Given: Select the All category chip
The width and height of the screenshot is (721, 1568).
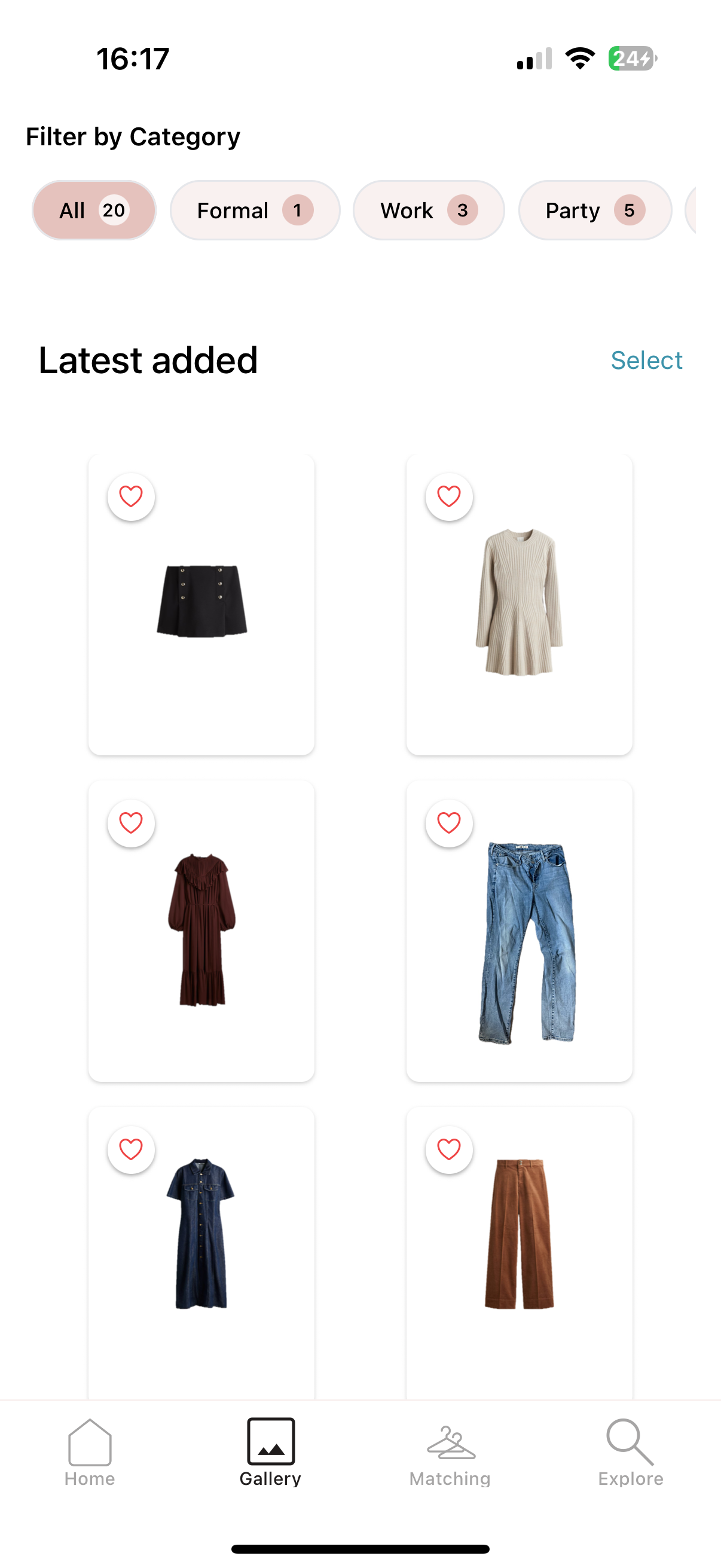Looking at the screenshot, I should [94, 211].
